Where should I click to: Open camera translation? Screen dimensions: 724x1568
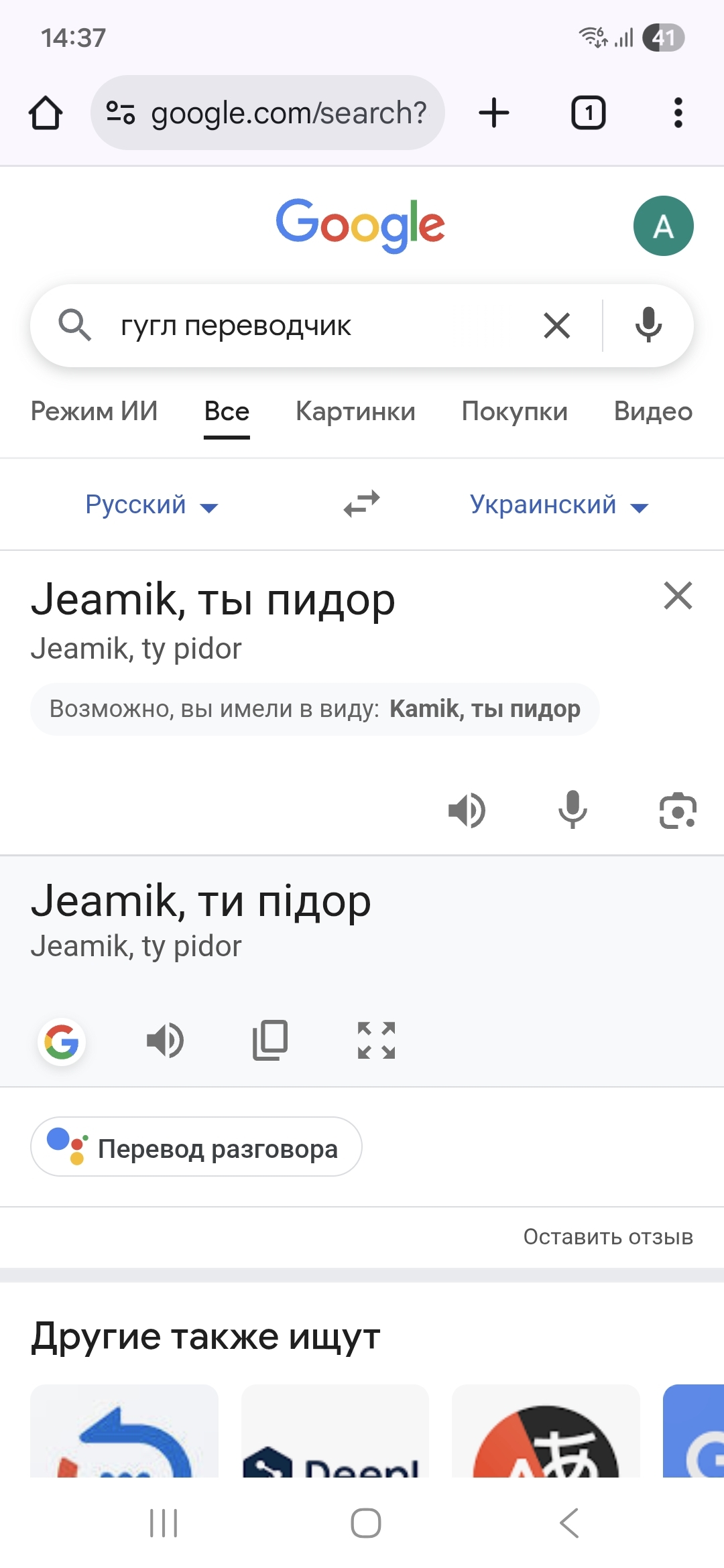click(678, 811)
